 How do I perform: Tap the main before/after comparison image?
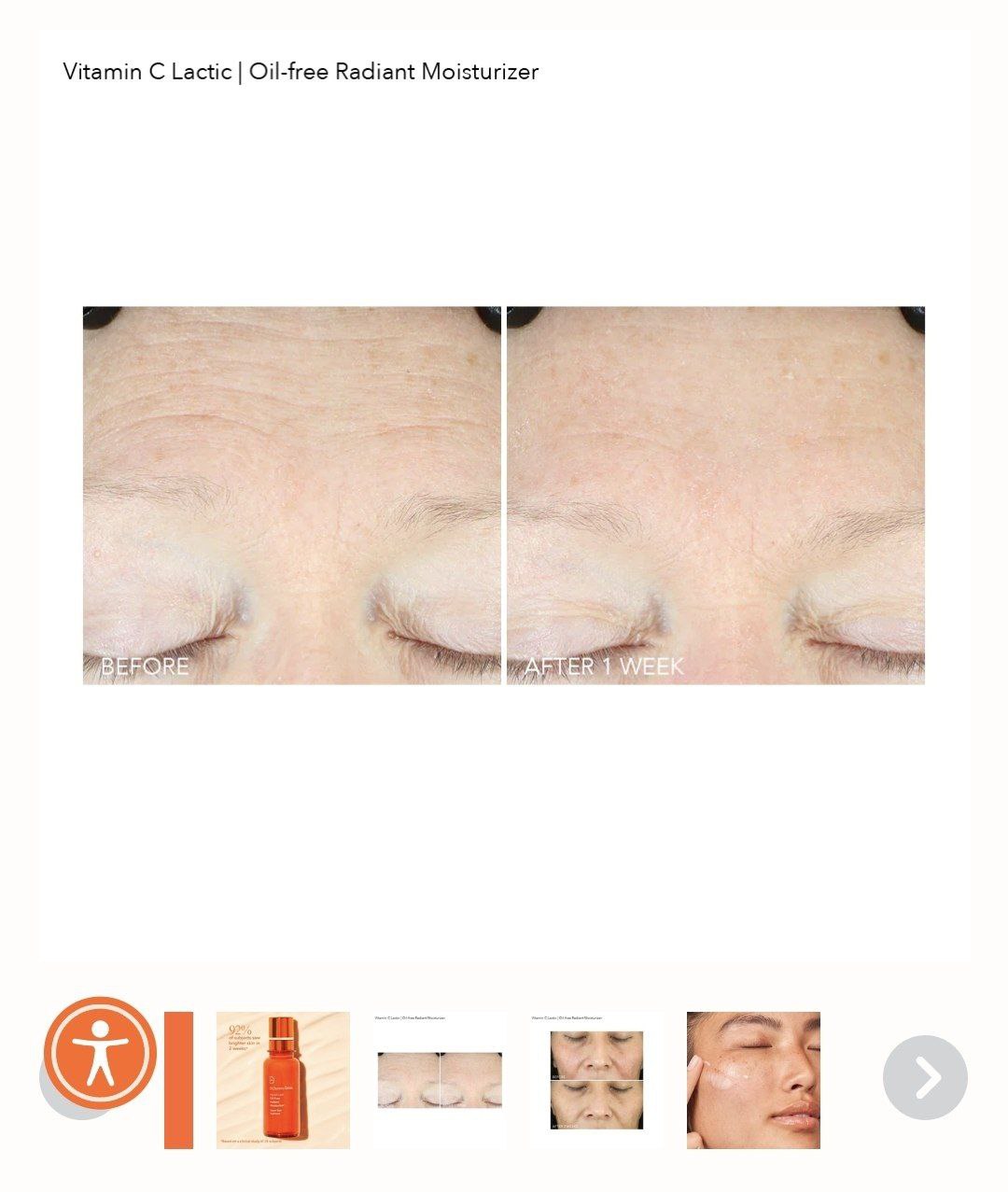coord(504,496)
